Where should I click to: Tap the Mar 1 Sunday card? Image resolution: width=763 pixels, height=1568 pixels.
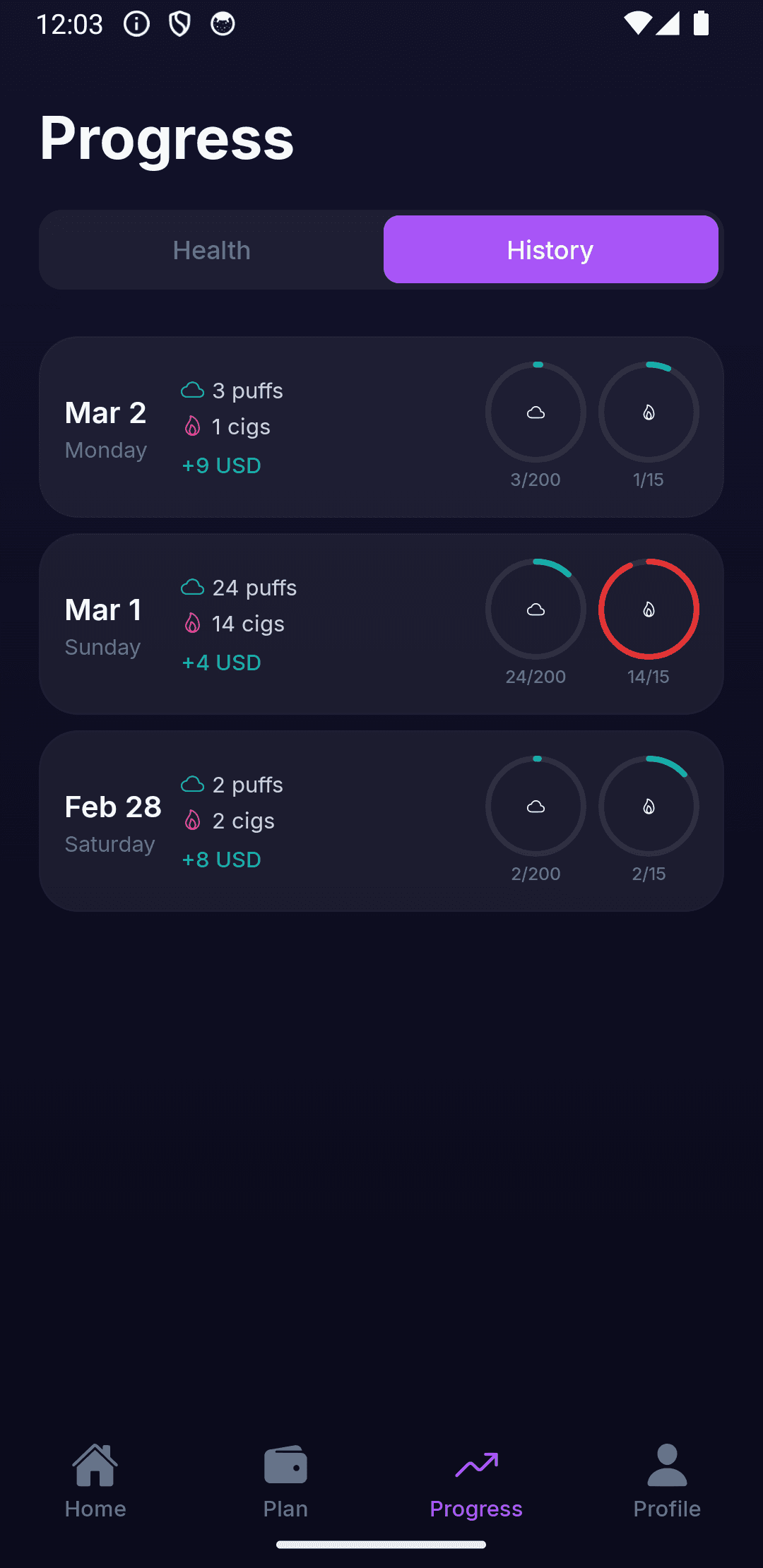click(x=381, y=623)
